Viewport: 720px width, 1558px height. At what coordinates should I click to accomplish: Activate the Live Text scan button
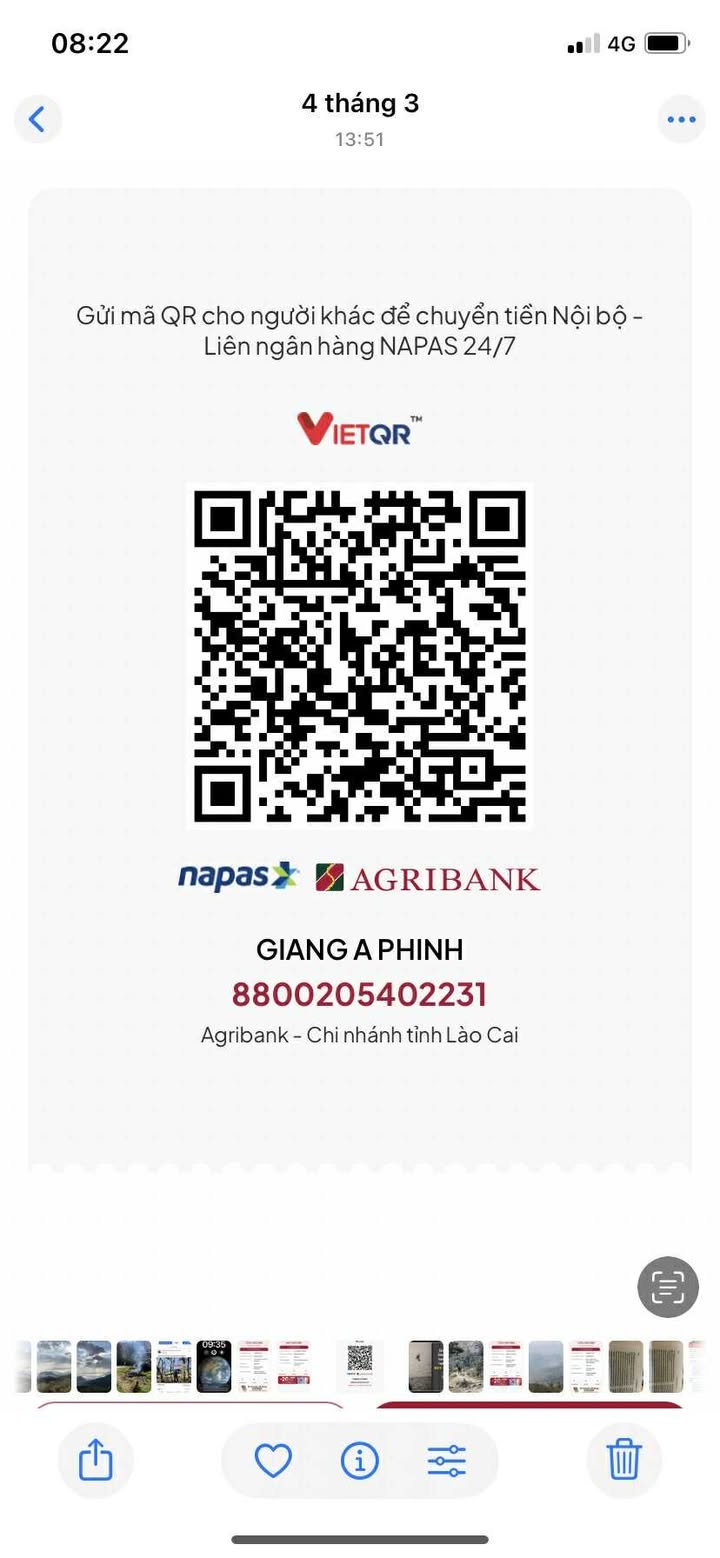[x=668, y=1286]
